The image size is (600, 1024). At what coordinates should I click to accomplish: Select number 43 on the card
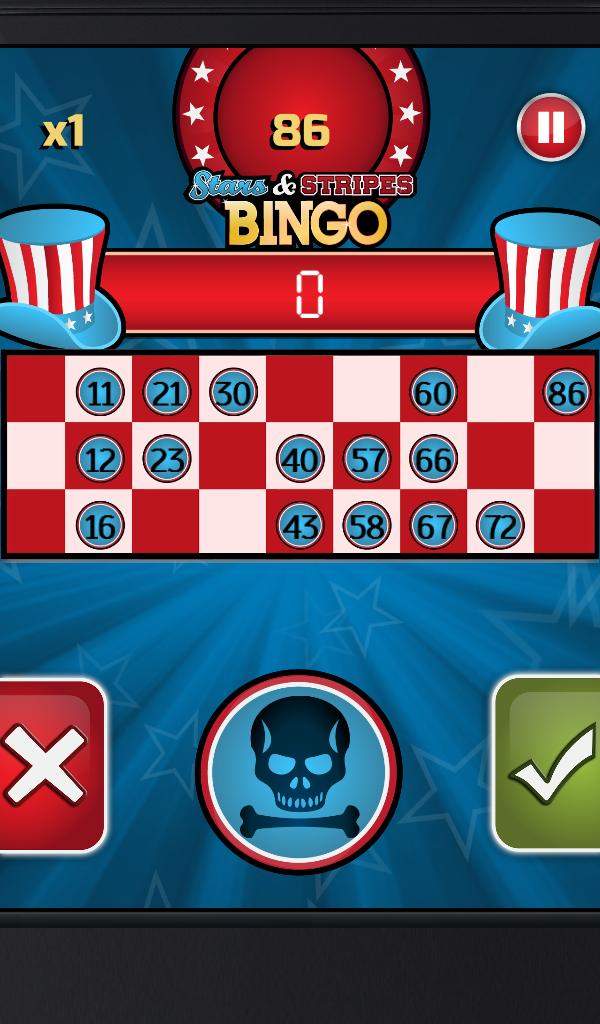[x=300, y=526]
